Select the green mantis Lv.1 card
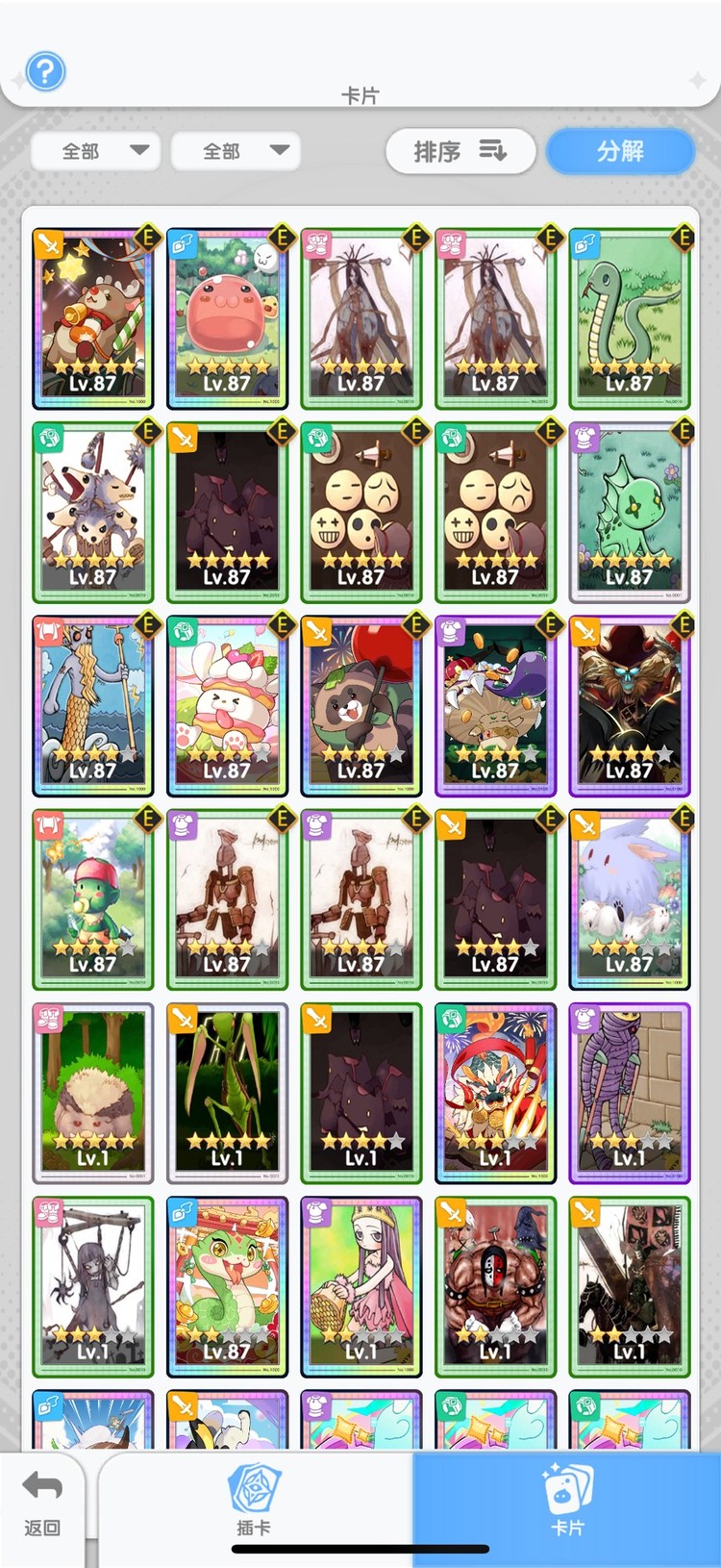The width and height of the screenshot is (721, 1568). pyautogui.click(x=227, y=1093)
